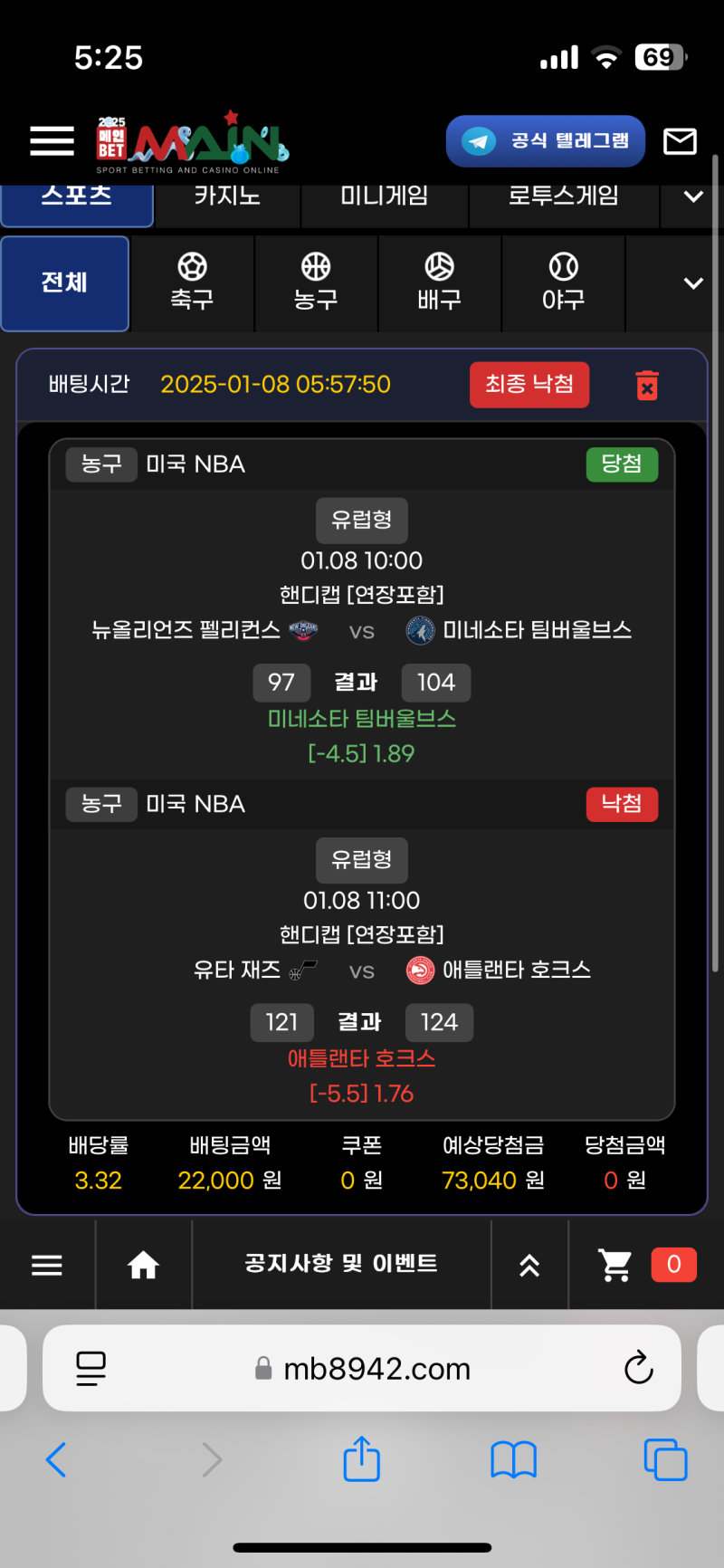Select the 전체 sports filter
724x1568 pixels.
[x=65, y=283]
